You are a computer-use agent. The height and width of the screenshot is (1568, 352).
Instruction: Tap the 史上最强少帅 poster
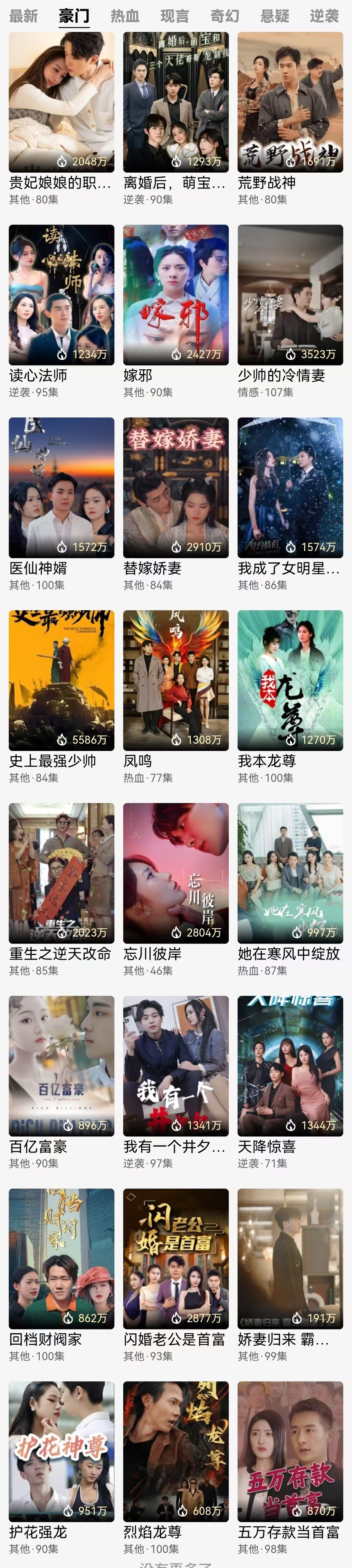point(61,680)
